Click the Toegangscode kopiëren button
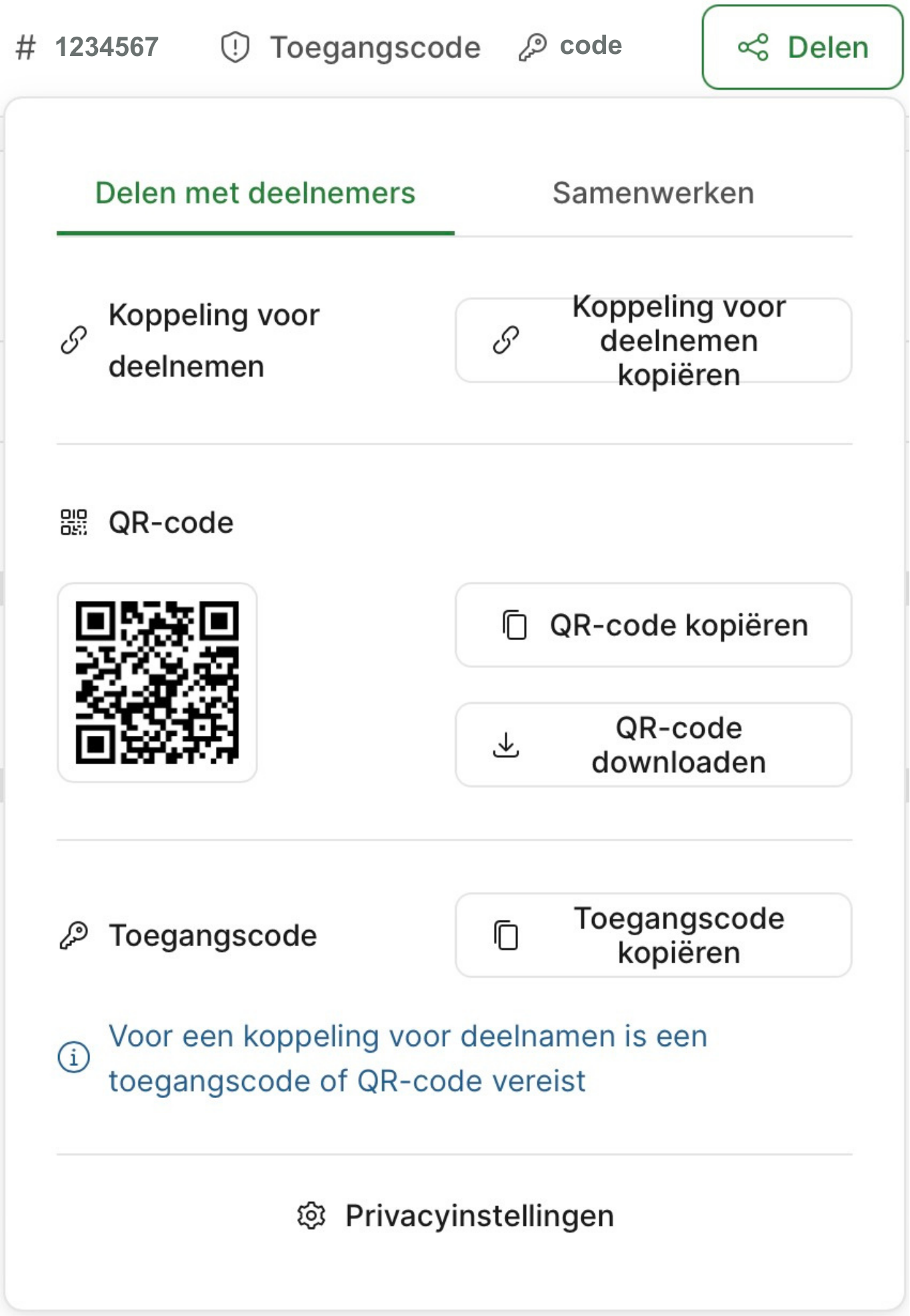This screenshot has width=910, height=1316. point(653,935)
